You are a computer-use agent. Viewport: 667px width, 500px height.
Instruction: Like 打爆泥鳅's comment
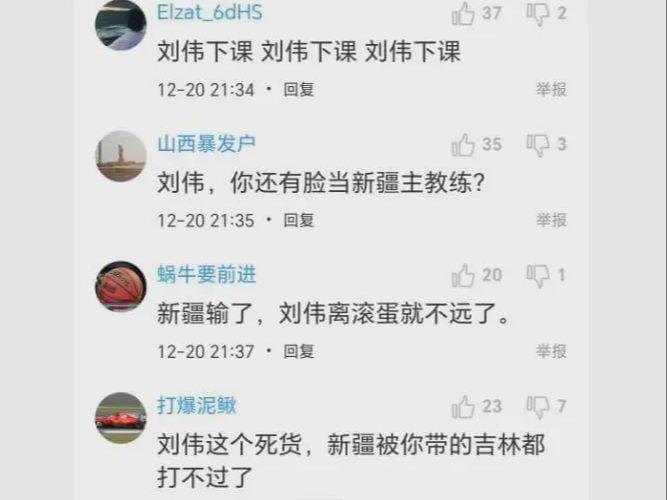pyautogui.click(x=463, y=407)
